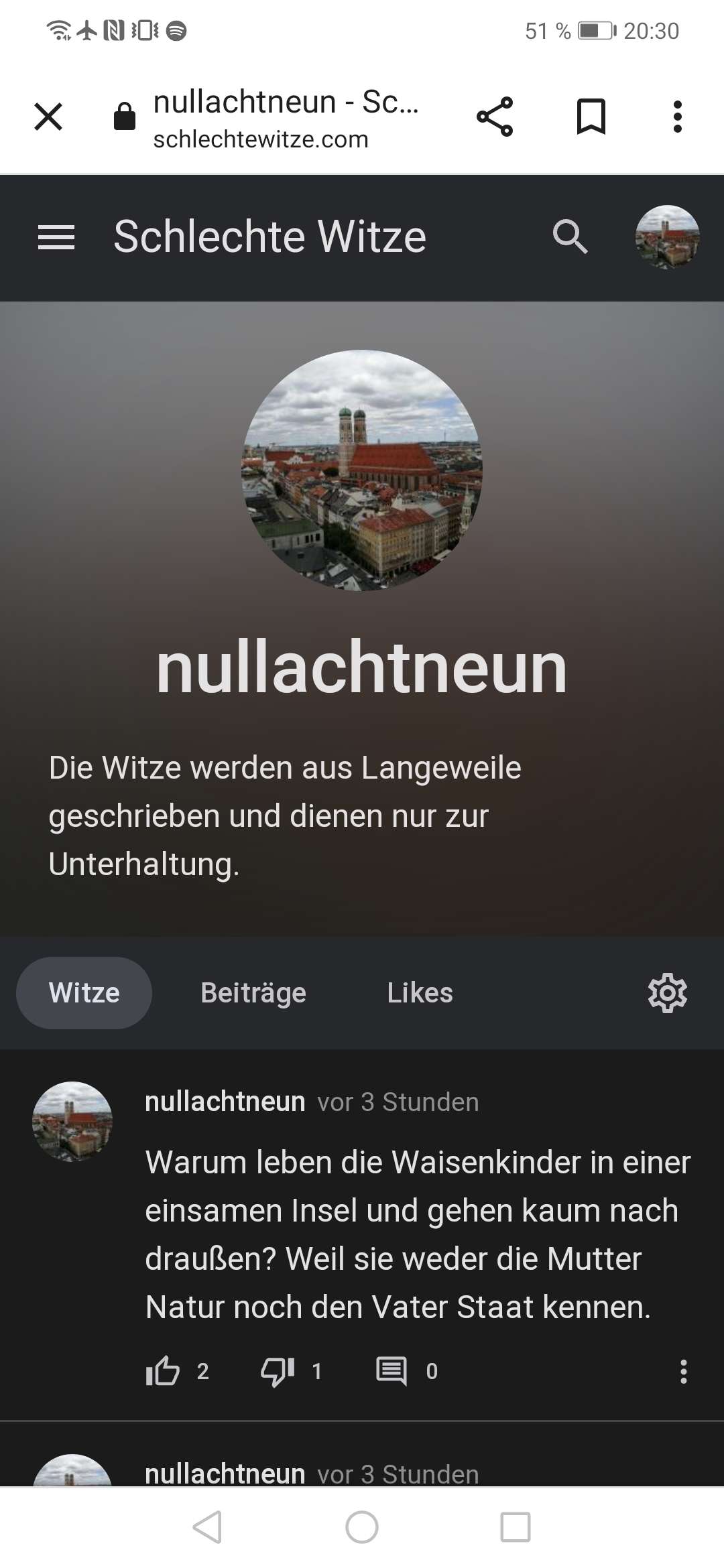Screen dimensions: 724x1568
Task: Search Schlechte Witze with magnifier icon
Action: [570, 237]
